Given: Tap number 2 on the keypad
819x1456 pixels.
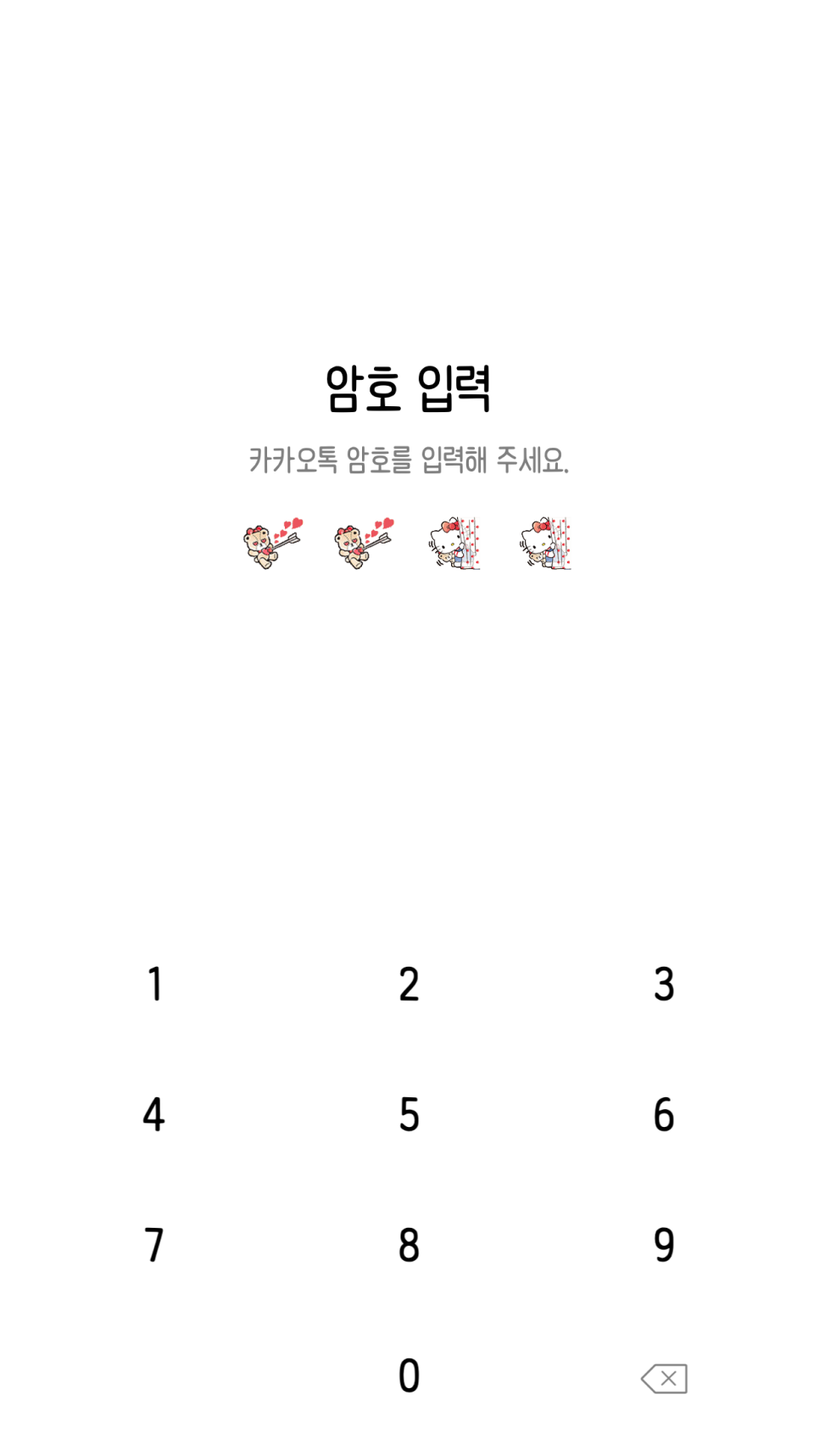Looking at the screenshot, I should tap(409, 984).
